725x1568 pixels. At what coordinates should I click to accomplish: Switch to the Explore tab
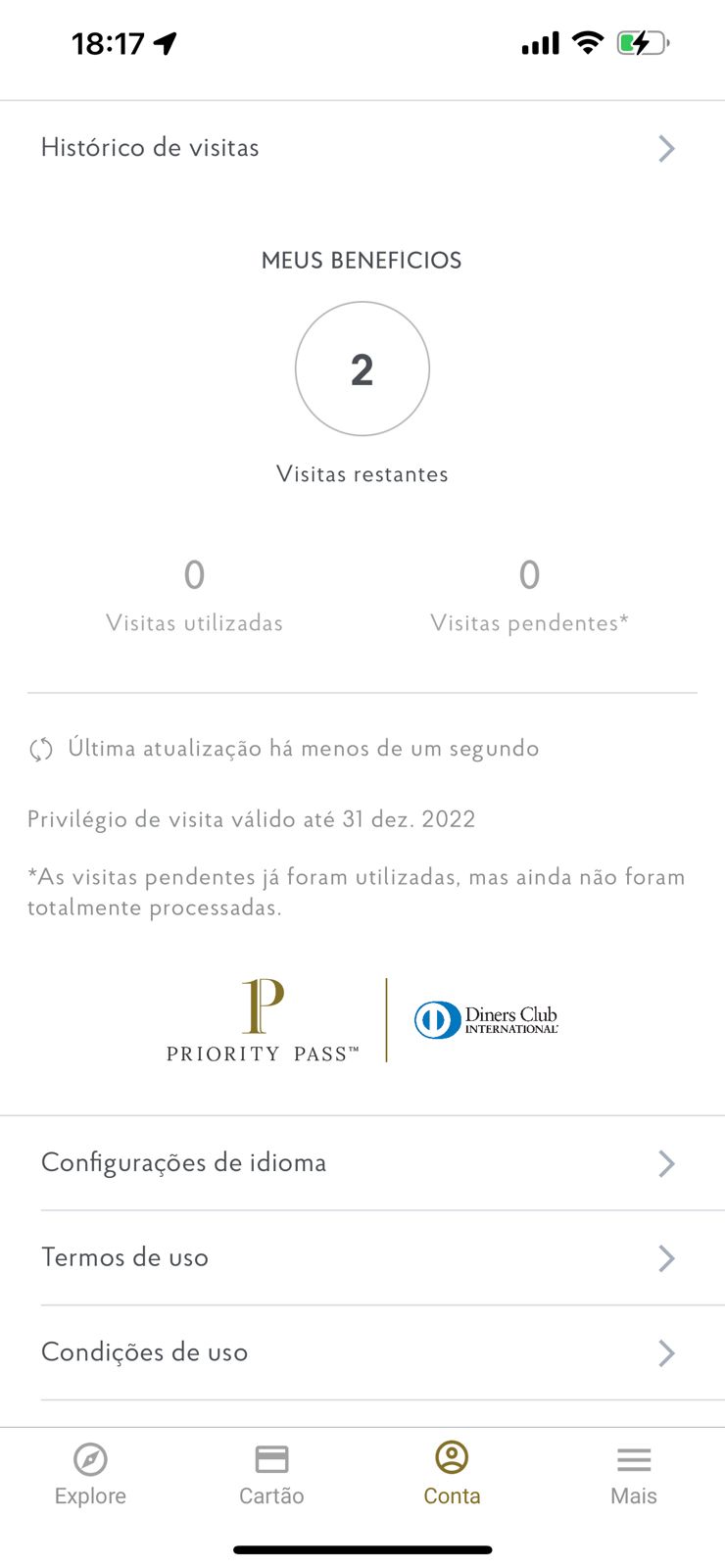click(90, 1474)
